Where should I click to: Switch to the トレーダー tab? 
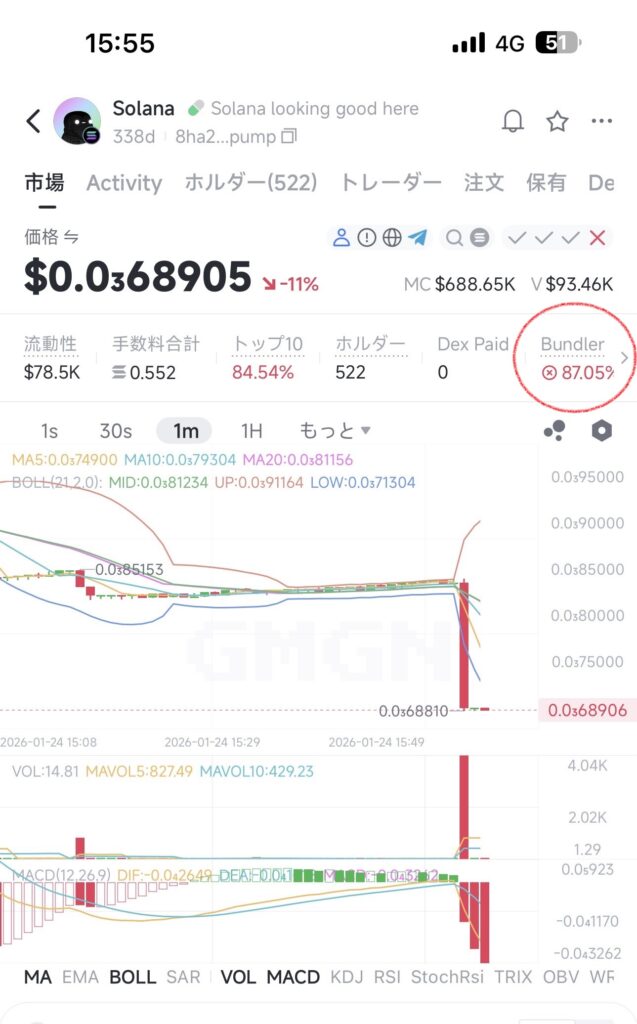point(391,183)
